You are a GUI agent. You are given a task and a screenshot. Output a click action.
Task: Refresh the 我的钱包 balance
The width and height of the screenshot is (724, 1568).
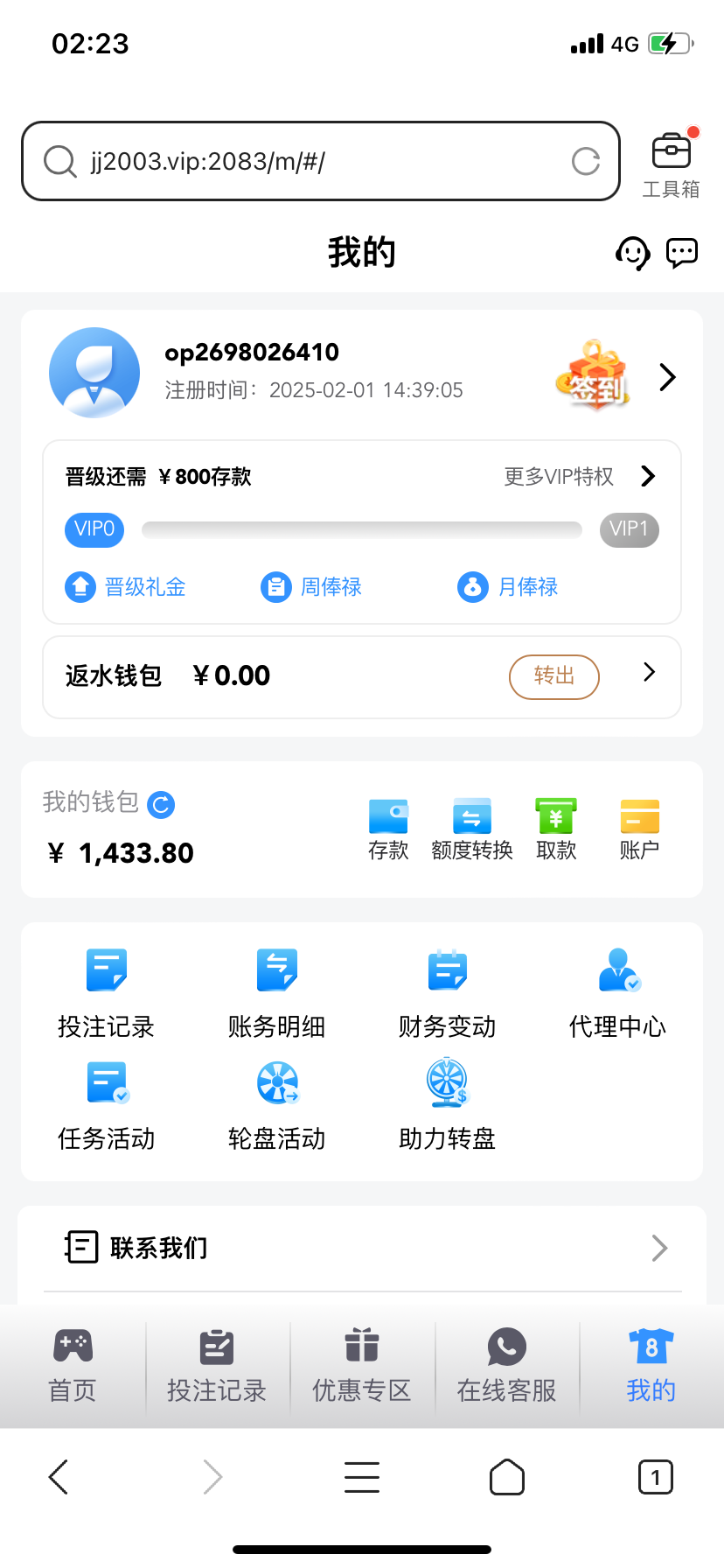click(x=161, y=804)
